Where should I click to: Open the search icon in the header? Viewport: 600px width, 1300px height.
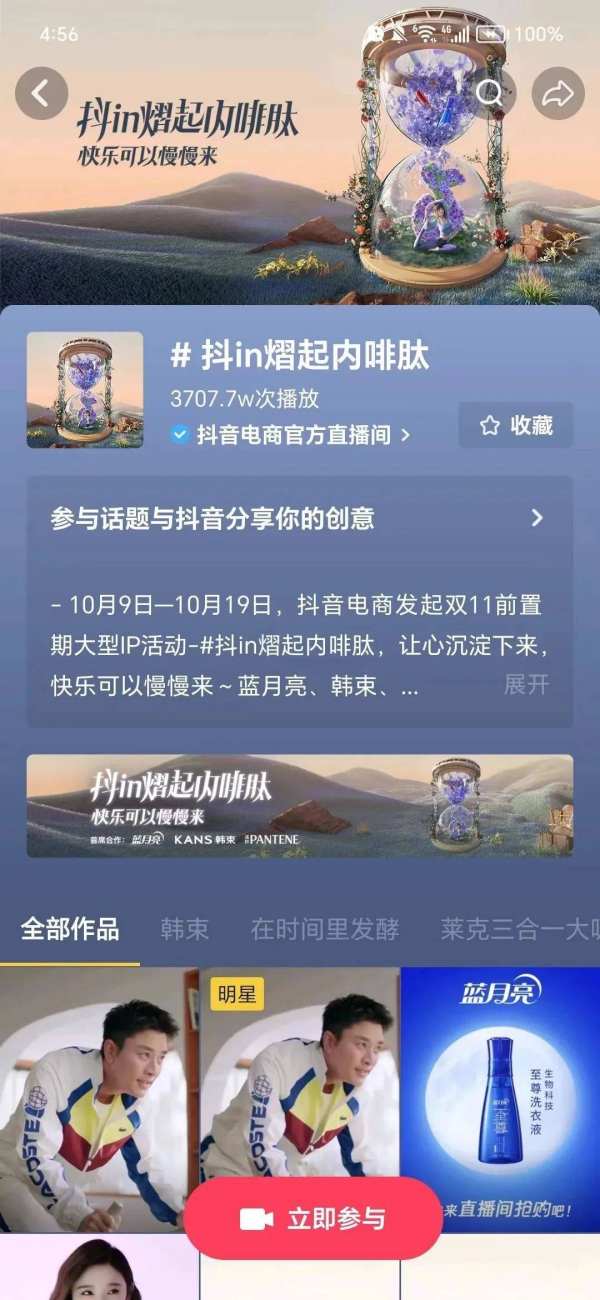[490, 94]
